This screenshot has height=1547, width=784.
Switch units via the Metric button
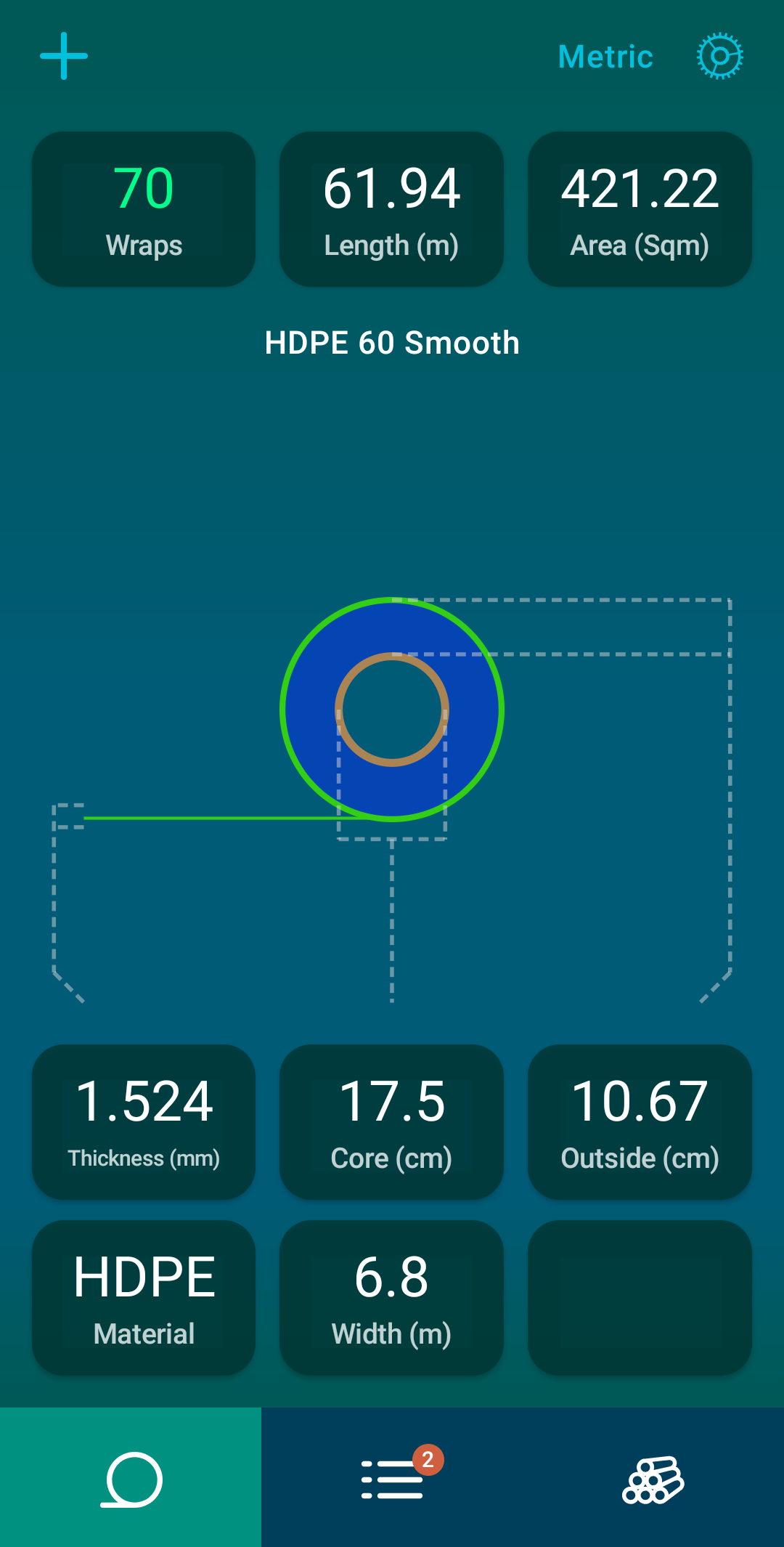click(605, 57)
